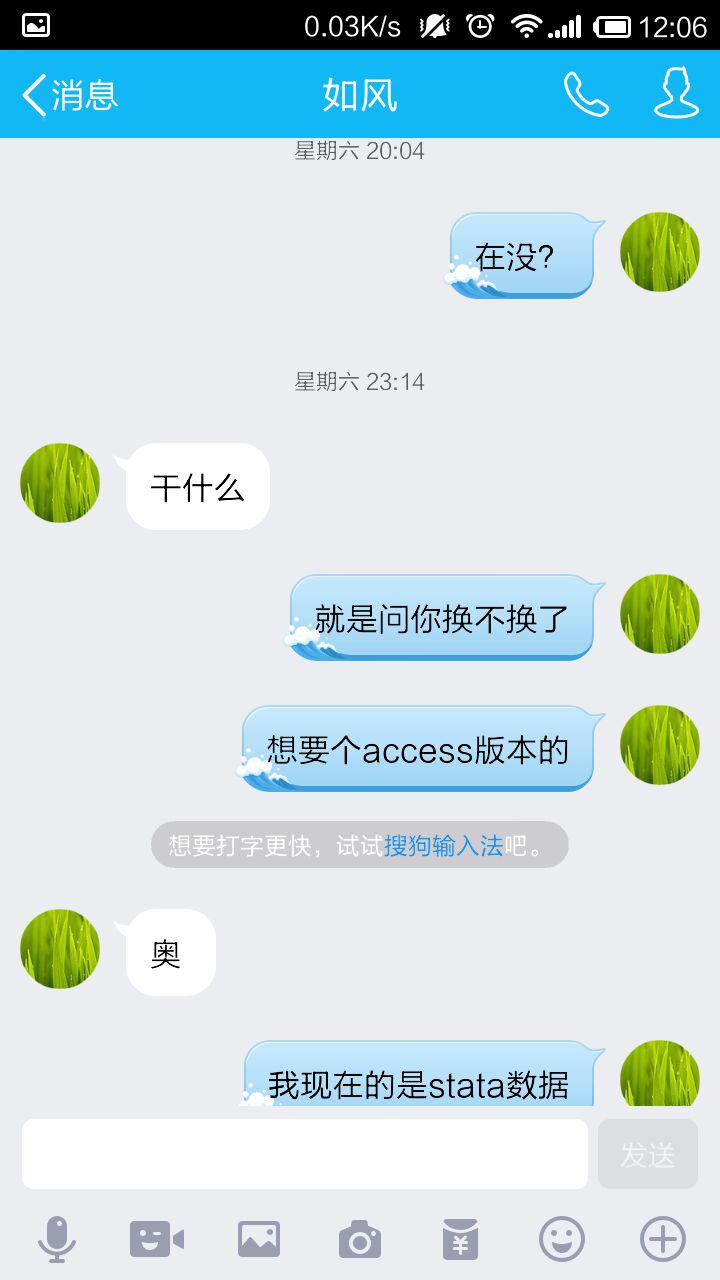Start a video chat
Screen dimensions: 720x1280
point(157,1240)
